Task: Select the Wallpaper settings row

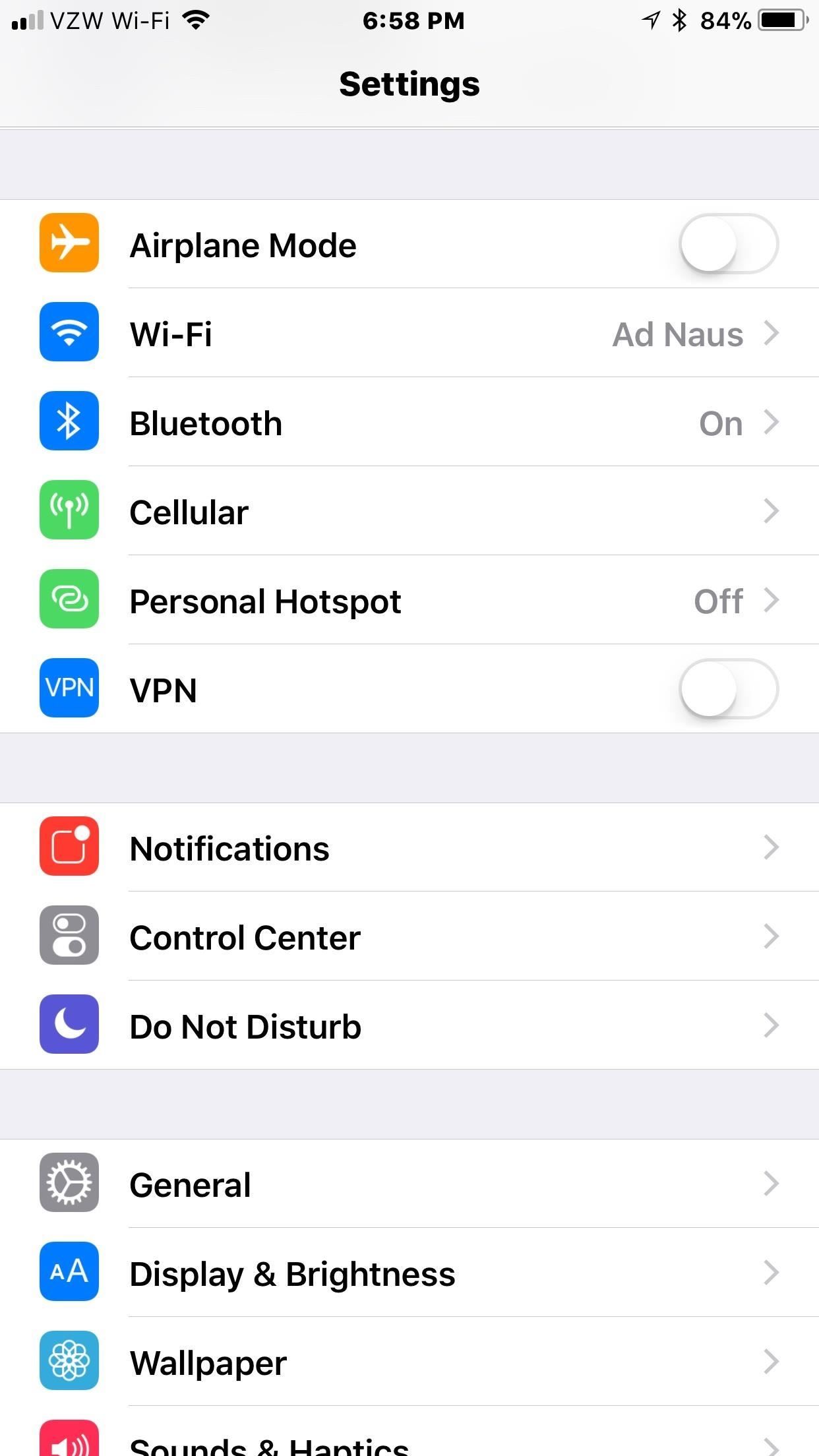Action: pos(409,1362)
